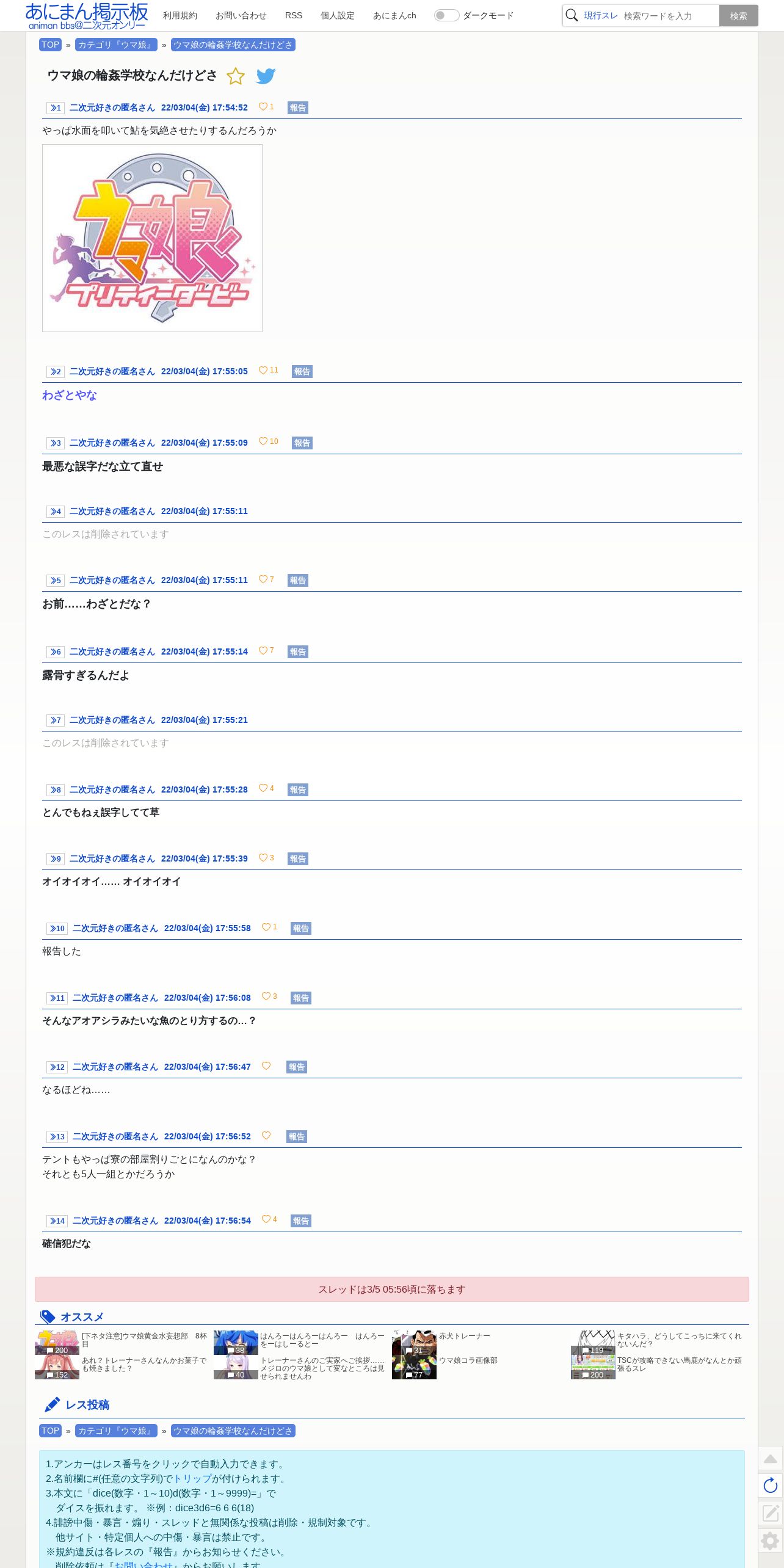Open the image attached to post 1
The width and height of the screenshot is (784, 1568).
[152, 238]
